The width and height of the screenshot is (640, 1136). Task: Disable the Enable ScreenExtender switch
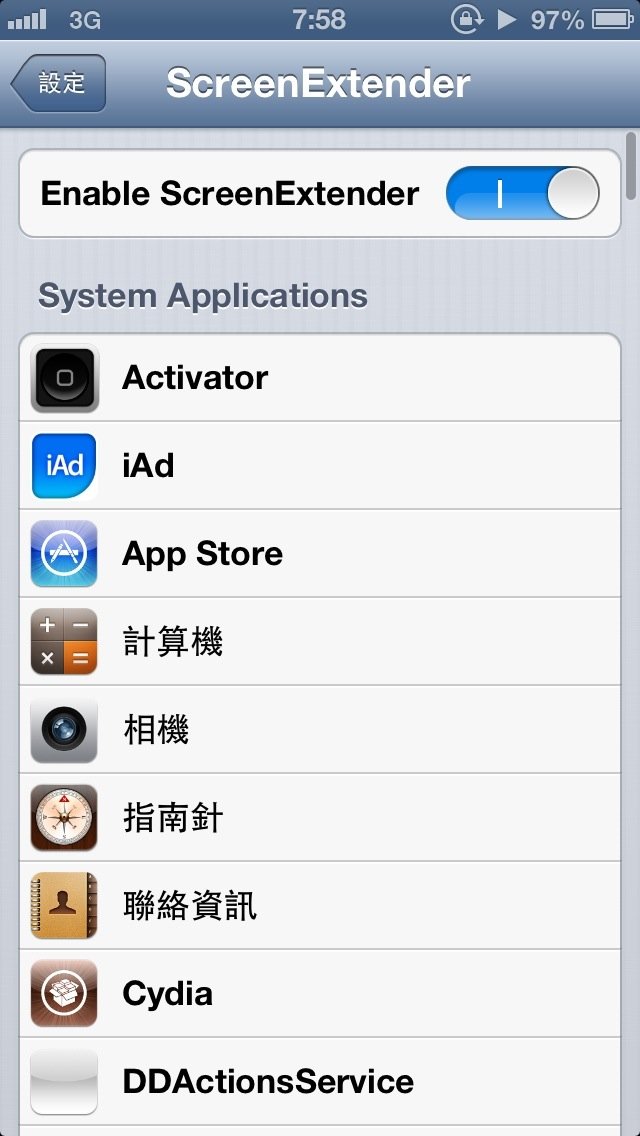(522, 193)
